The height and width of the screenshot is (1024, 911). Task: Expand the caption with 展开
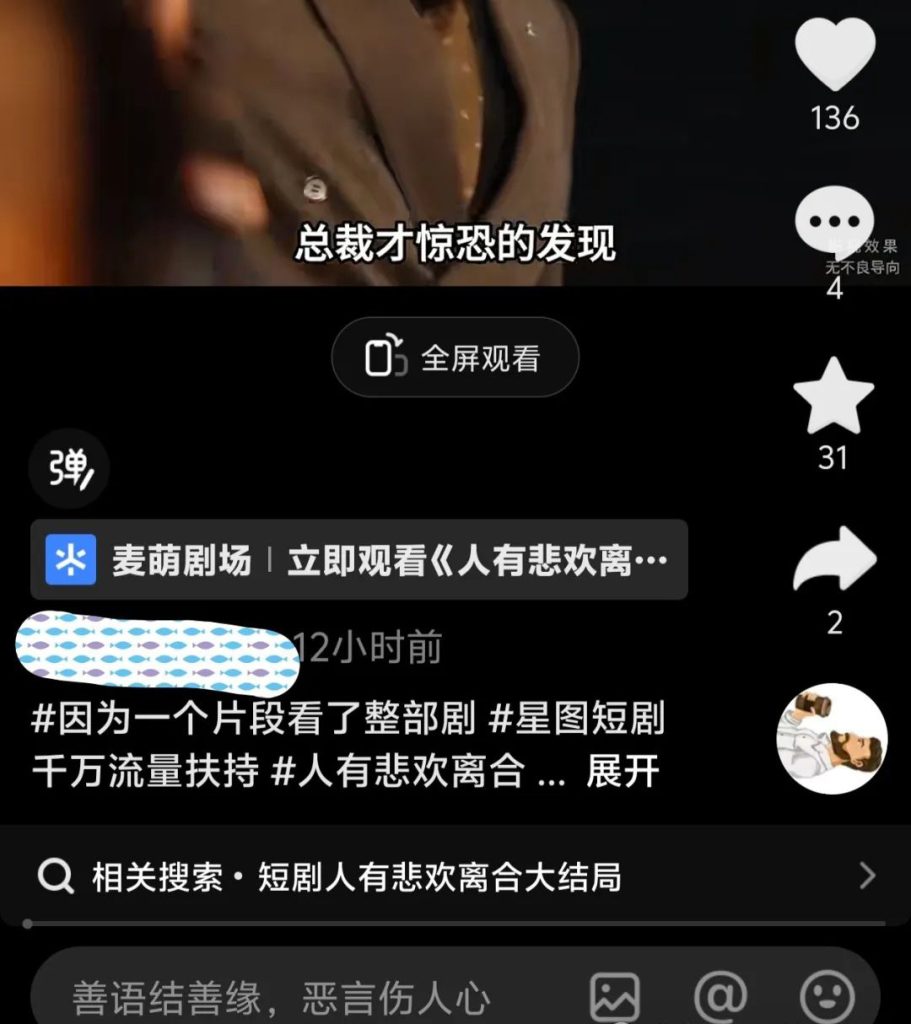(622, 772)
